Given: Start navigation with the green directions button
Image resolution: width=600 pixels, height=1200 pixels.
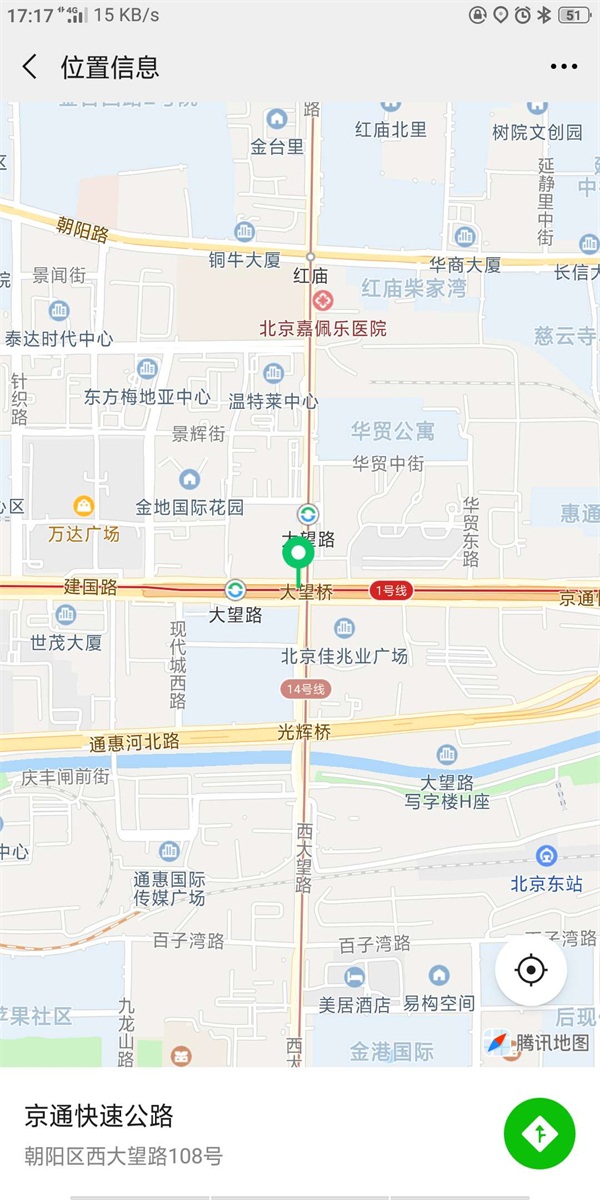Looking at the screenshot, I should [x=540, y=1133].
